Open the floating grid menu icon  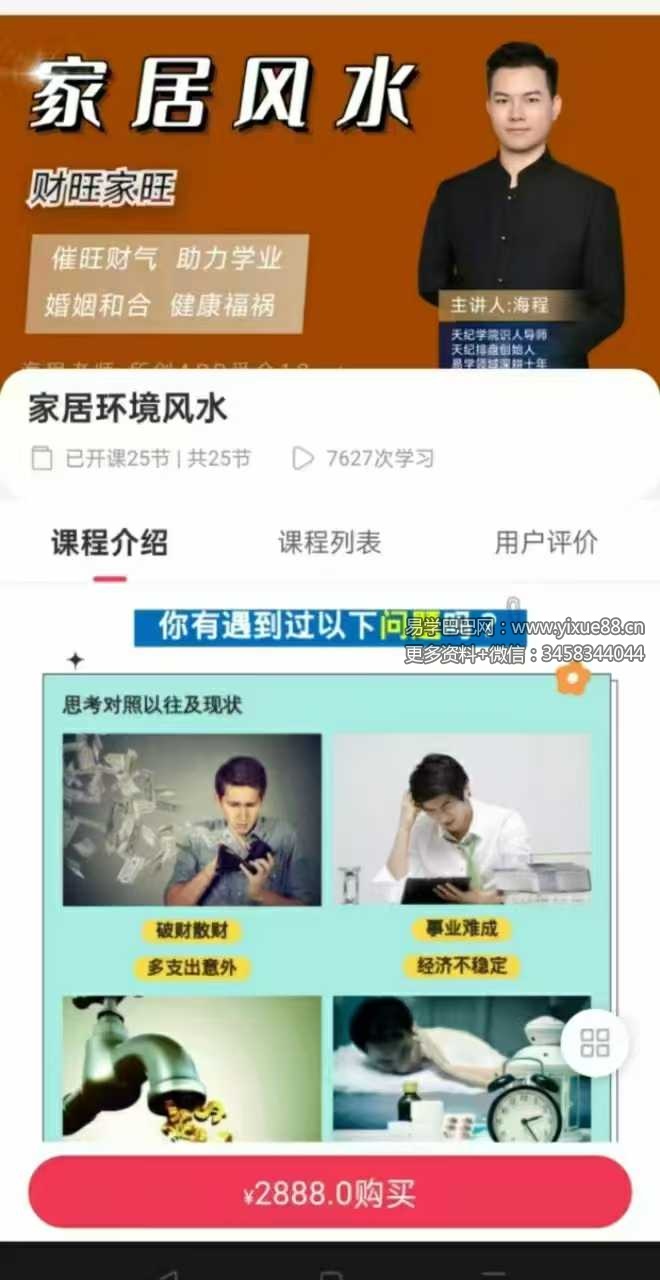tap(594, 1043)
